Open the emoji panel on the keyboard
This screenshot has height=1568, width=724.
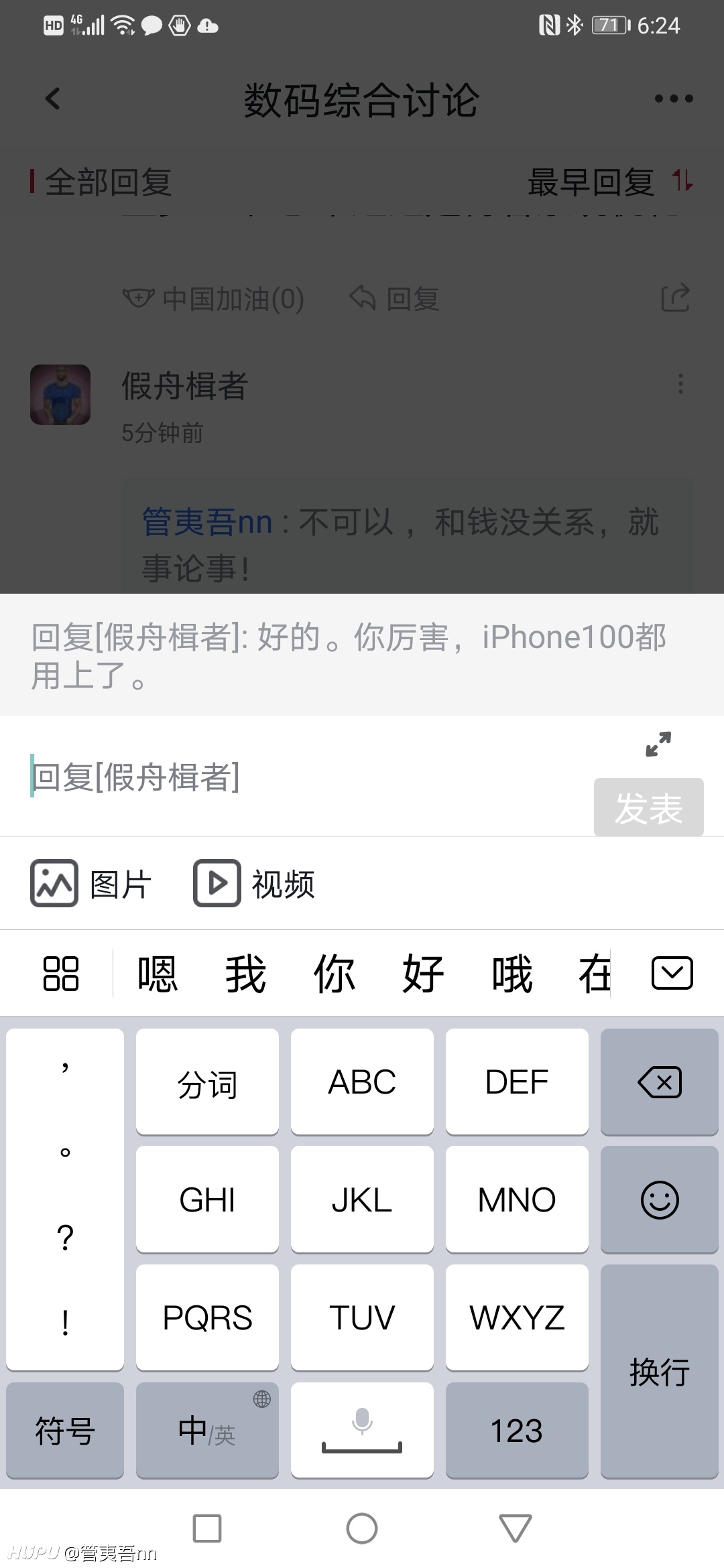coord(660,1199)
